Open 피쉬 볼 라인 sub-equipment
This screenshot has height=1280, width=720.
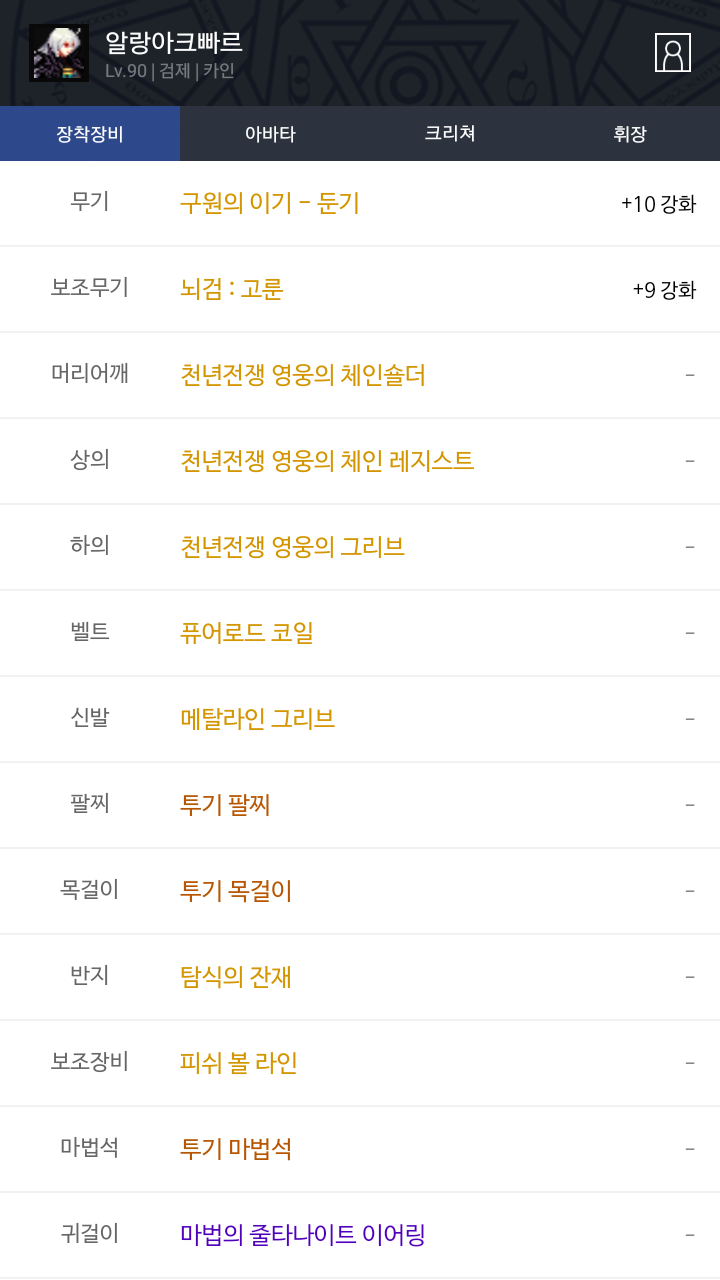pyautogui.click(x=239, y=1063)
